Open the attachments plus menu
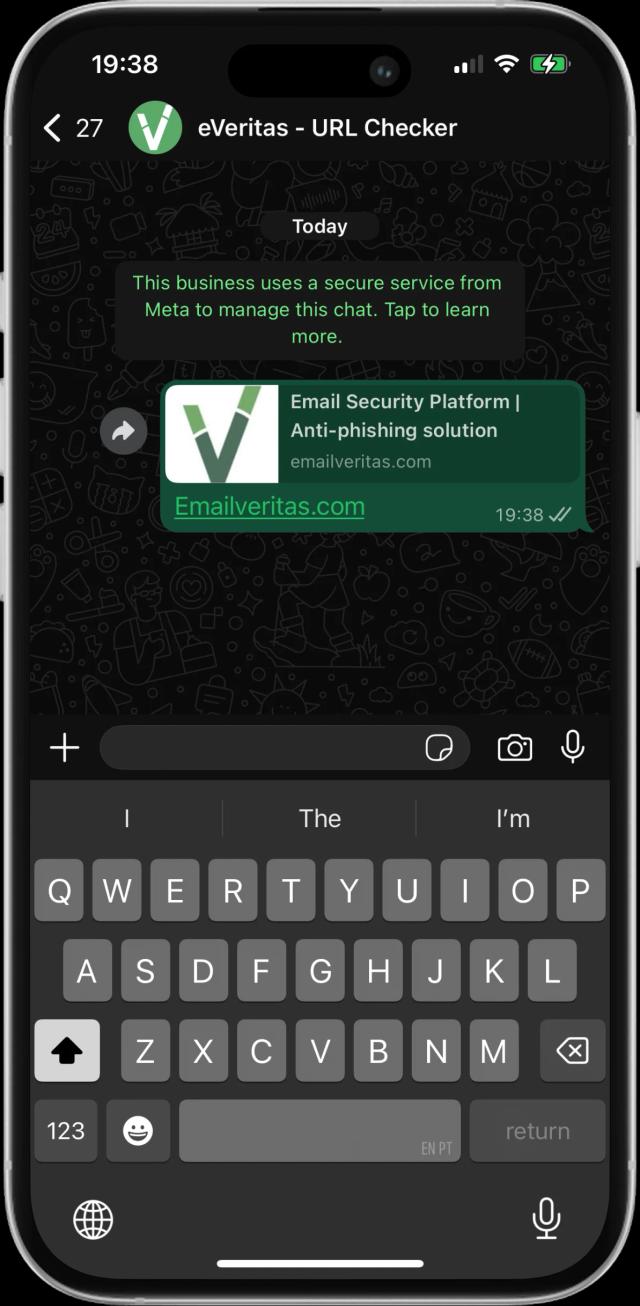Screen dimensions: 640x1306 pyautogui.click(x=65, y=748)
